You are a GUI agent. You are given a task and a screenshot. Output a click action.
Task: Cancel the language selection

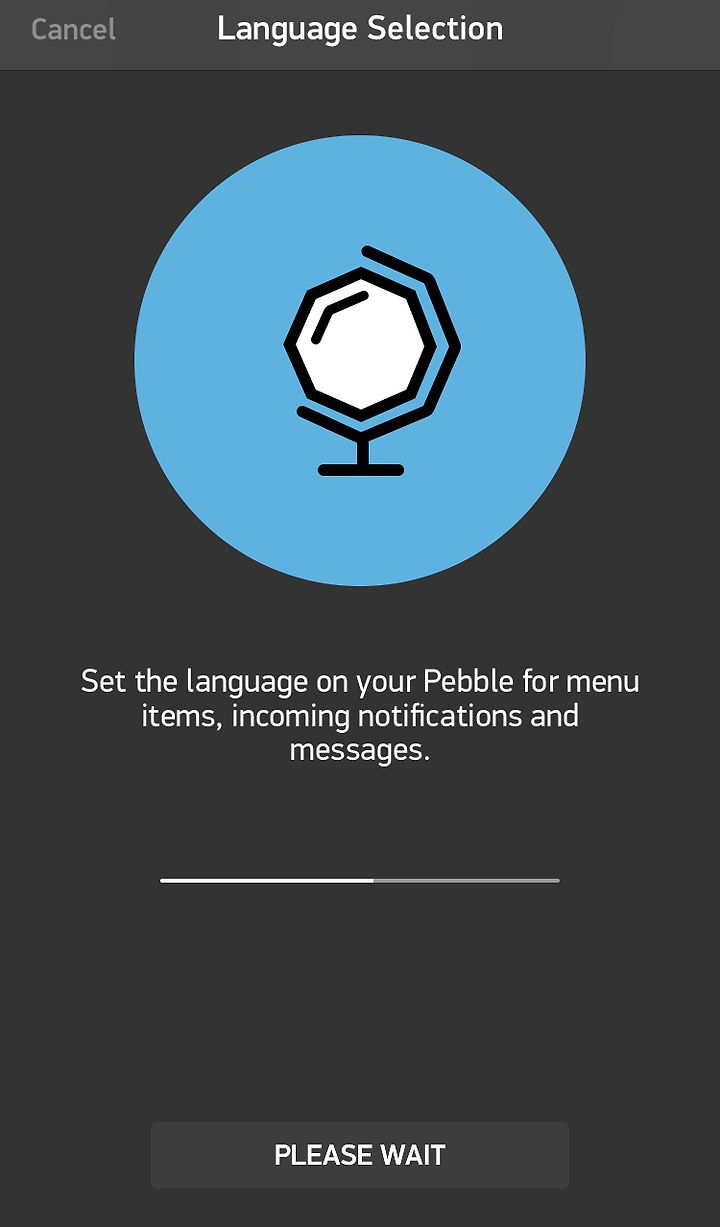pyautogui.click(x=73, y=29)
